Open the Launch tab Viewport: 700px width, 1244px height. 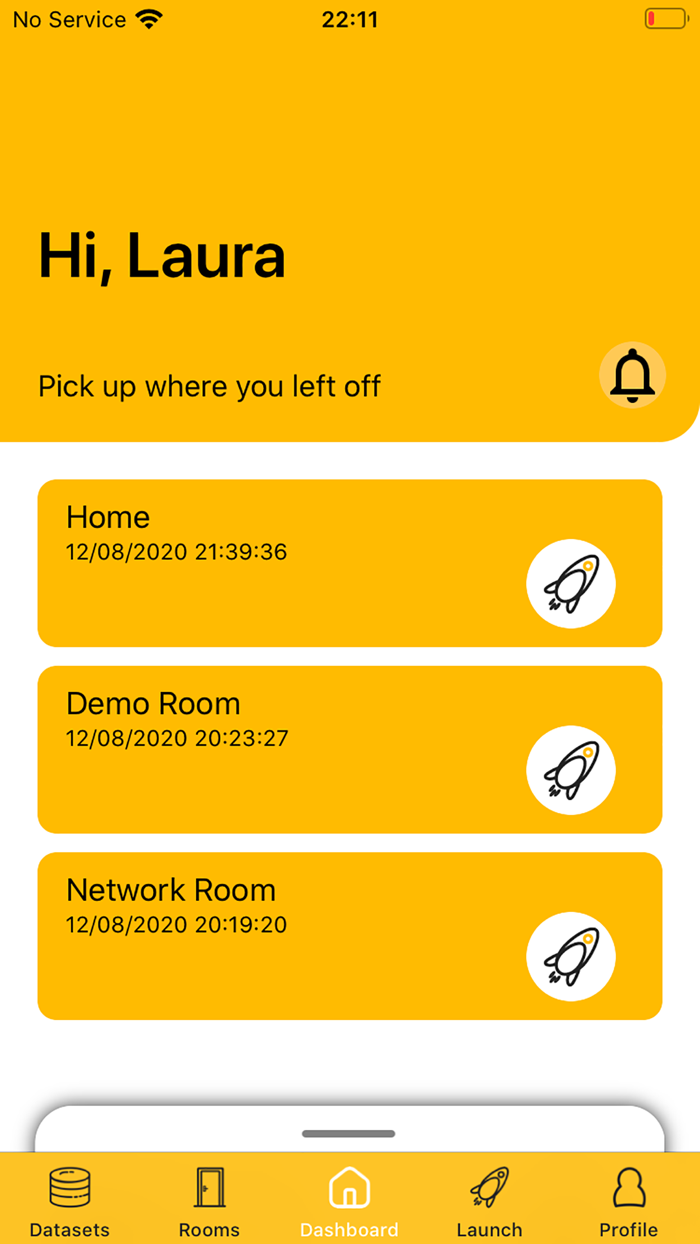[489, 1200]
